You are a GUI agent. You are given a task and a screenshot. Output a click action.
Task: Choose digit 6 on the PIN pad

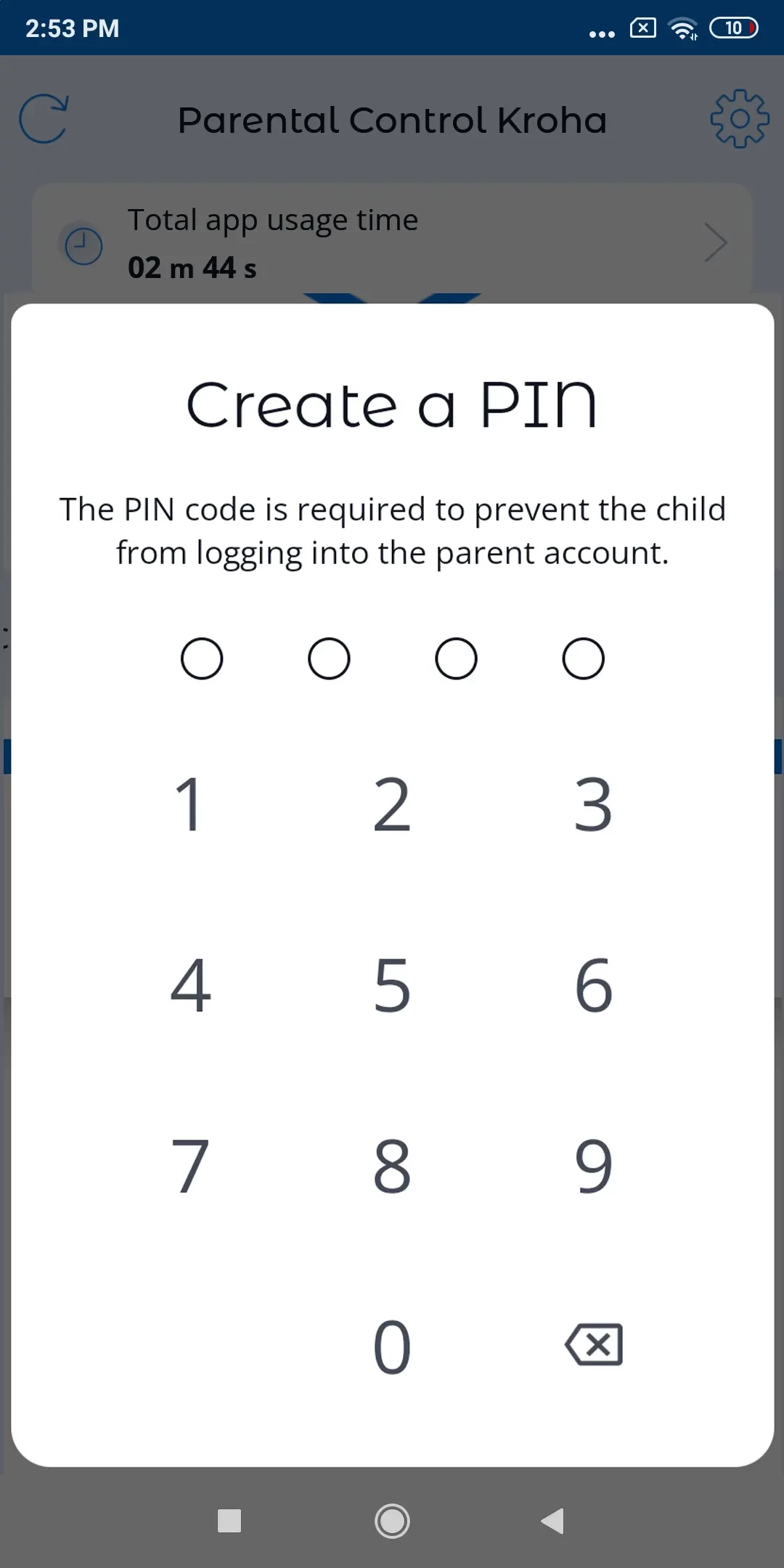[x=593, y=985]
